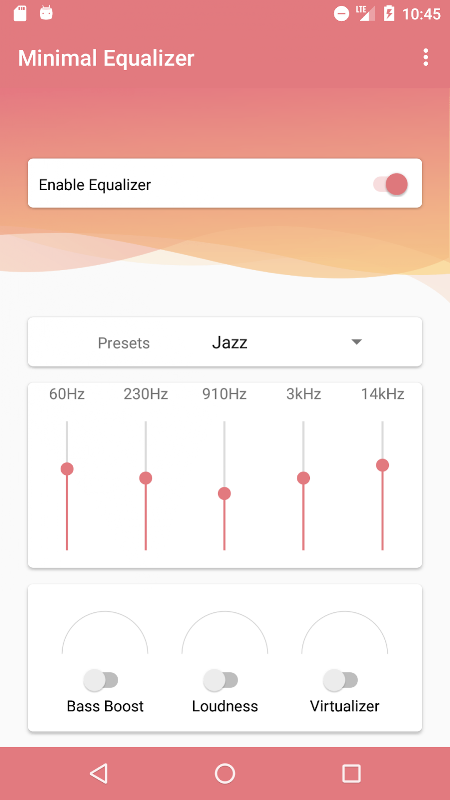Screen dimensions: 450x800
Task: Turn off the Enable Equalizer switch
Action: pos(390,184)
